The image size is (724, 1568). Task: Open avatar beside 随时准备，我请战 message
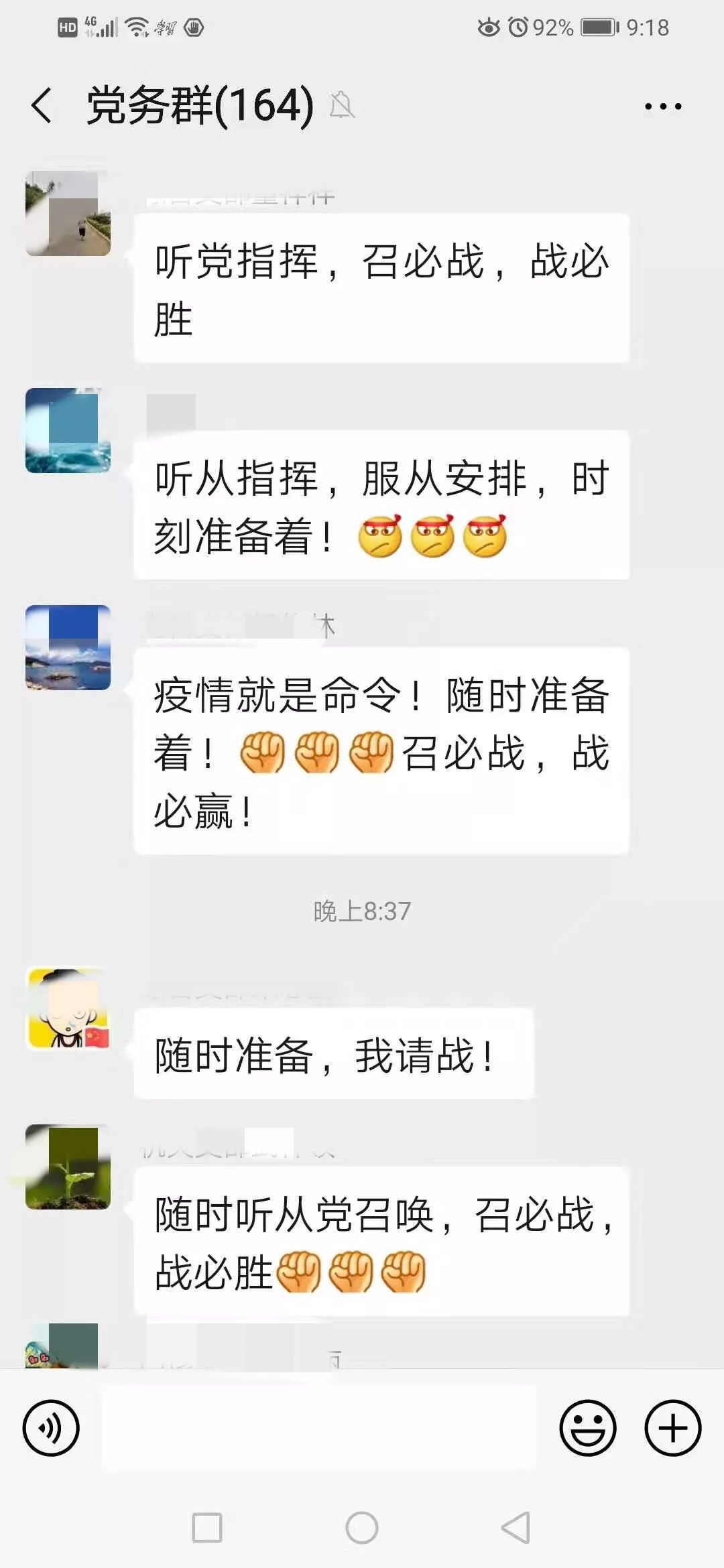[x=68, y=1008]
